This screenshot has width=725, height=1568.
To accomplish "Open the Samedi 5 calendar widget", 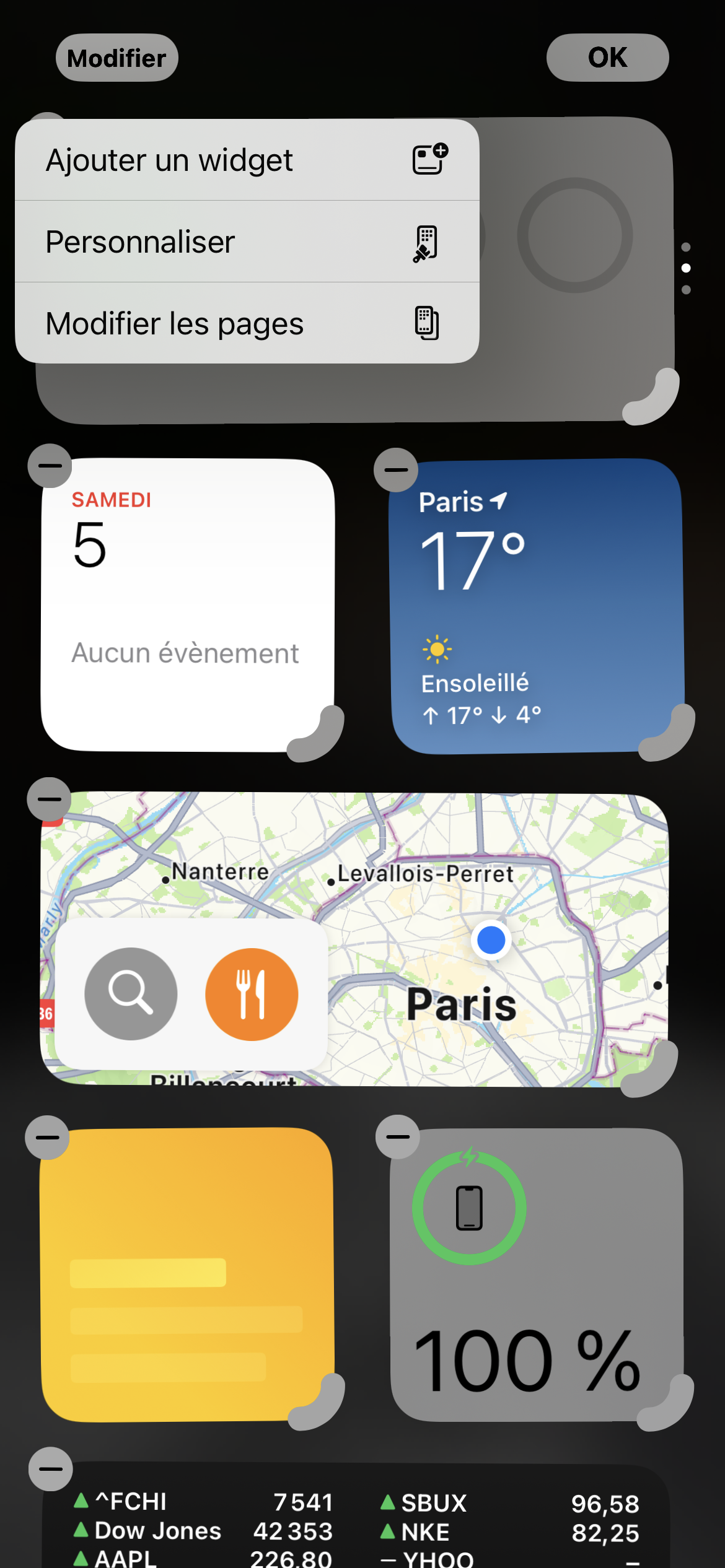I will (x=188, y=607).
